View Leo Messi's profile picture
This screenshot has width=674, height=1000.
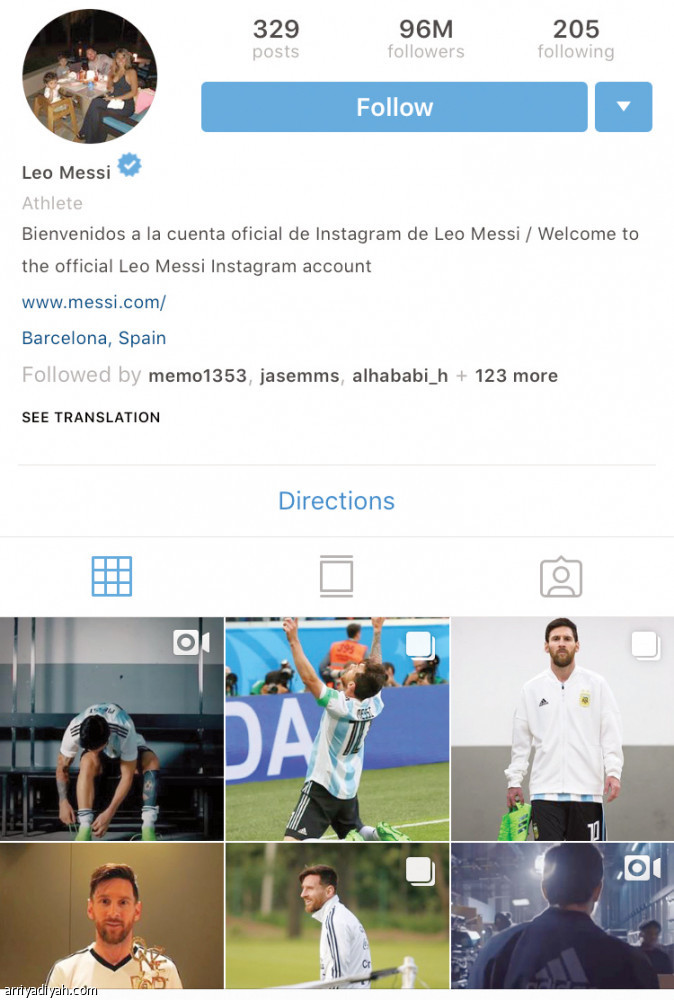pyautogui.click(x=90, y=77)
